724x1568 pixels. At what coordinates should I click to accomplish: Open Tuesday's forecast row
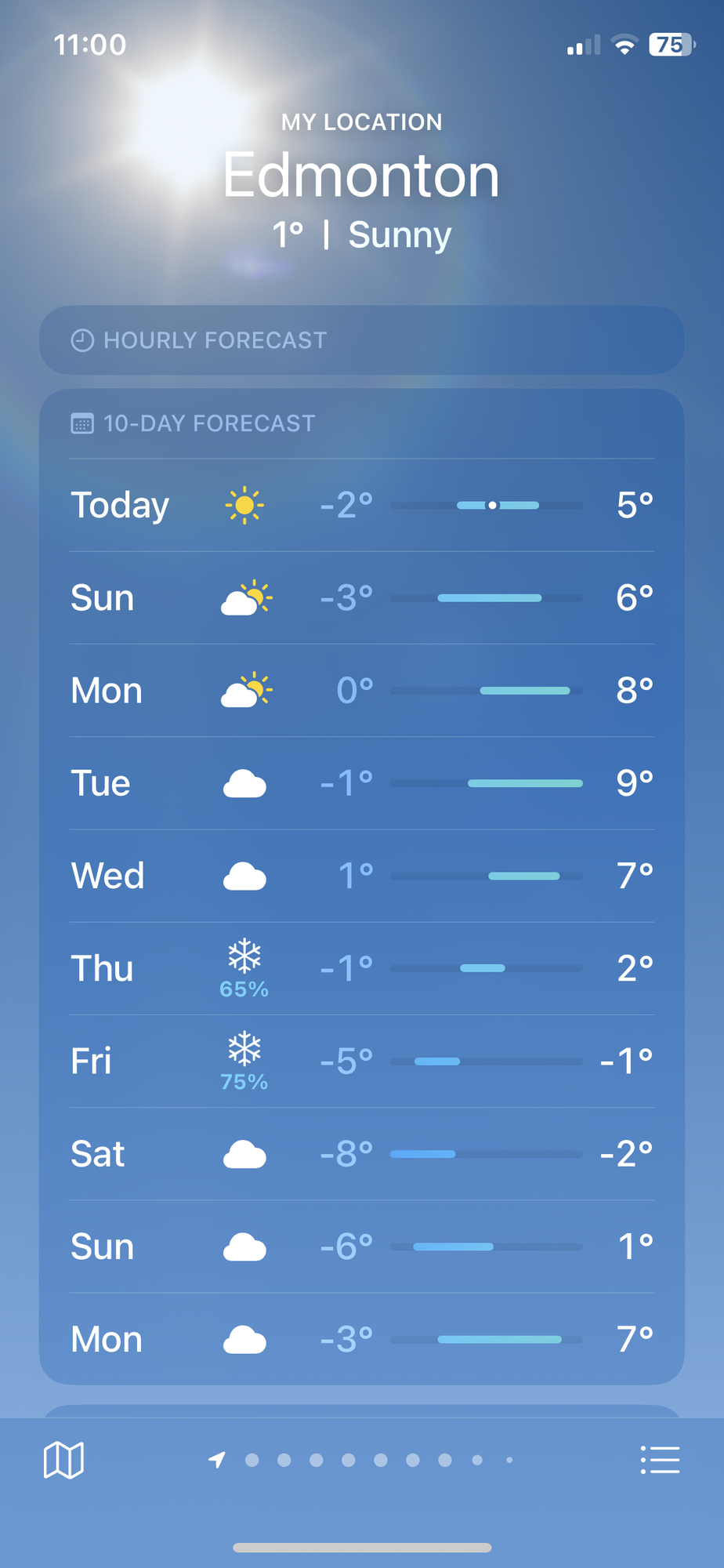point(361,783)
